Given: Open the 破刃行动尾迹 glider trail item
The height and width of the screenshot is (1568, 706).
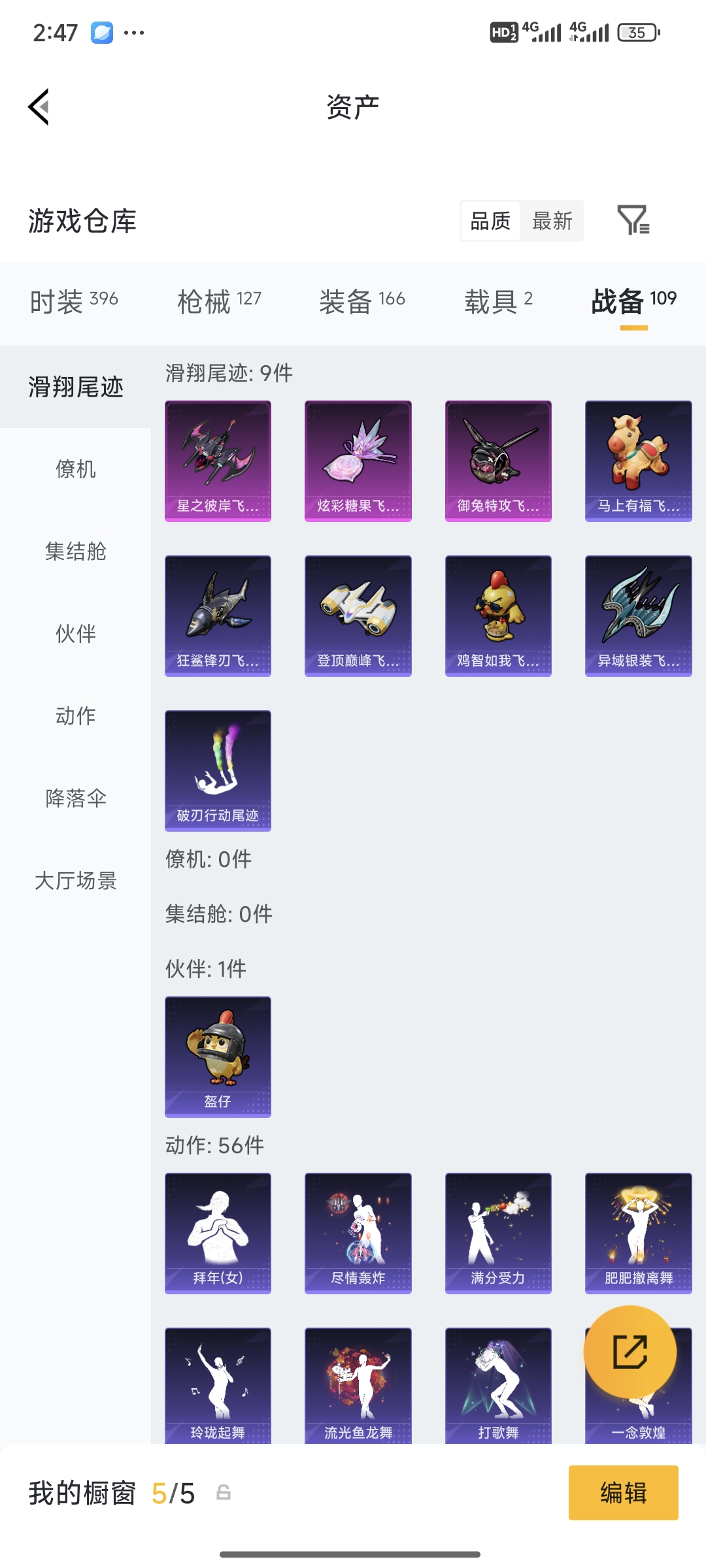Looking at the screenshot, I should click(218, 771).
